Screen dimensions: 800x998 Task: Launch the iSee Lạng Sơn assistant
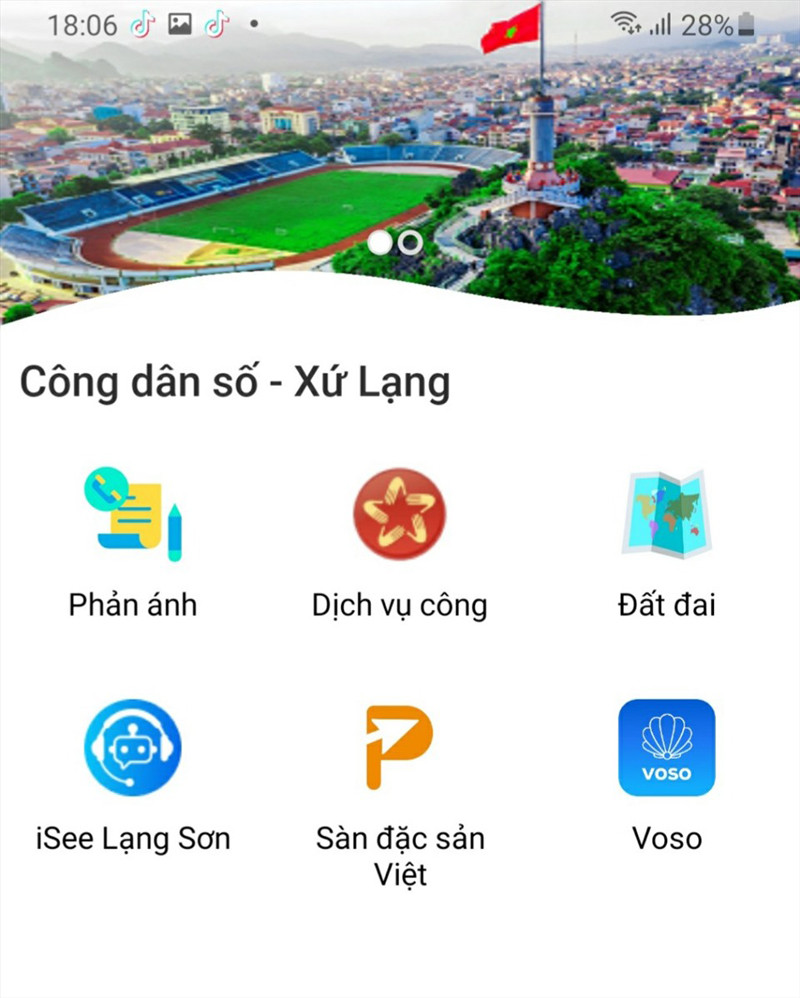(133, 748)
